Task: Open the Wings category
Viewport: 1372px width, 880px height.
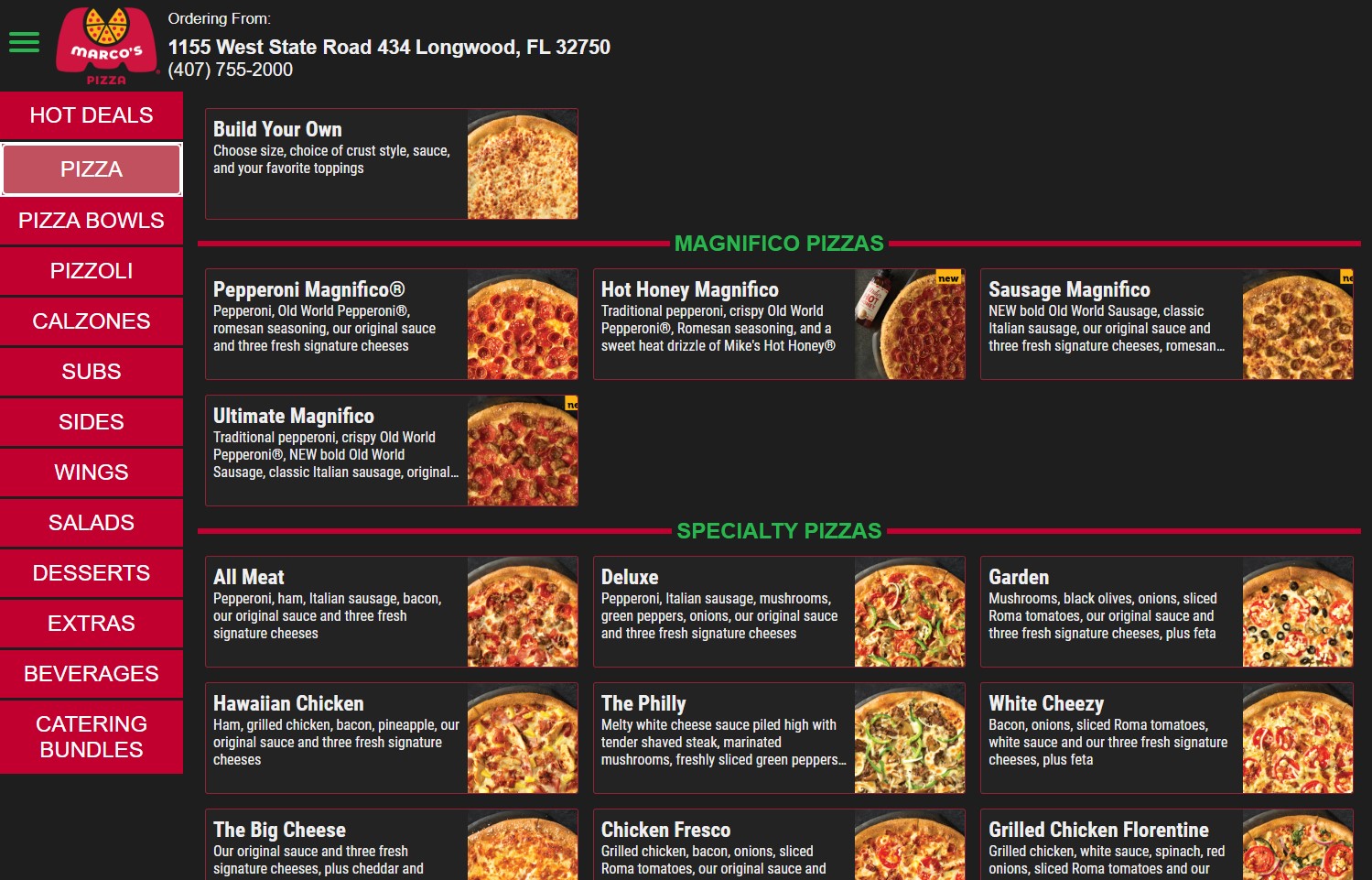Action: click(92, 473)
